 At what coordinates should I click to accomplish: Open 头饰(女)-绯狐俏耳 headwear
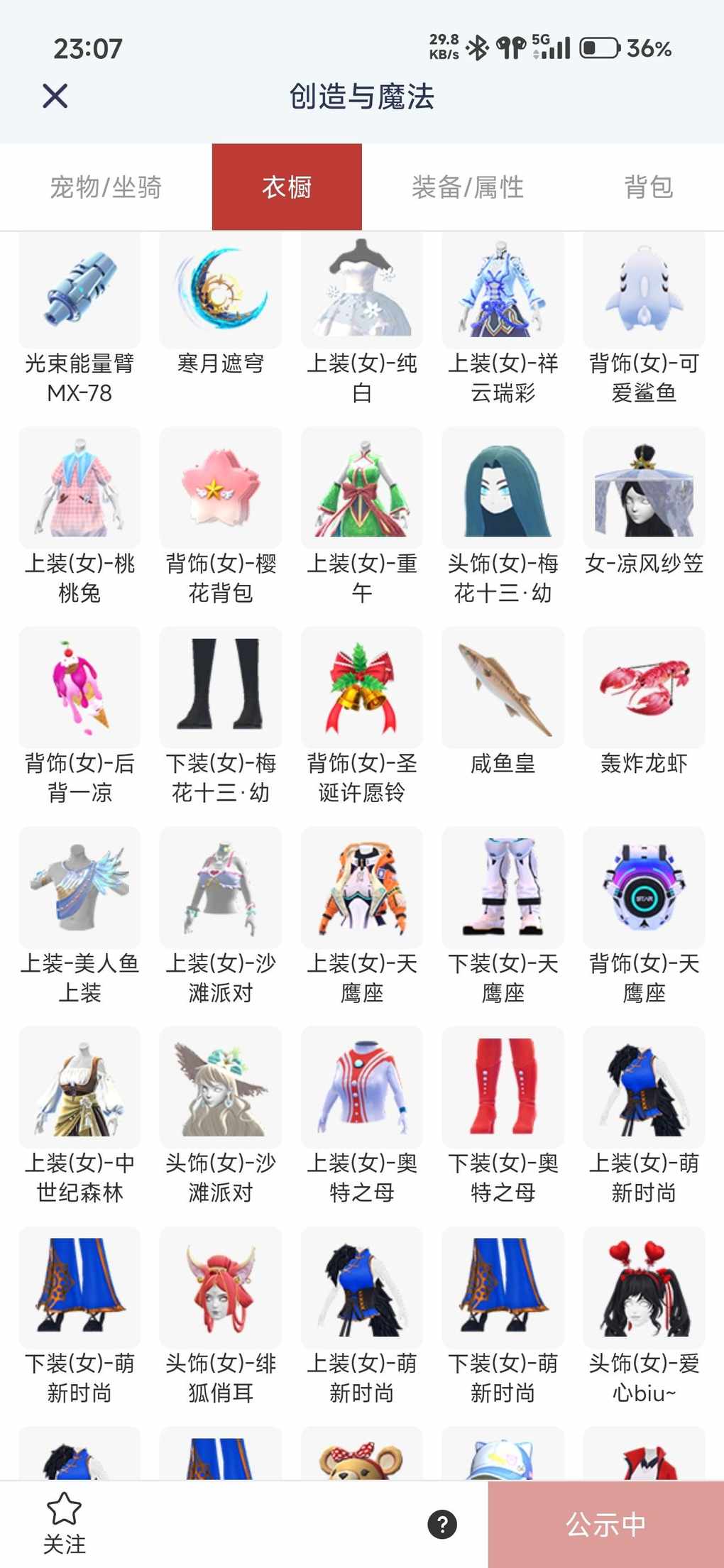[221, 1288]
